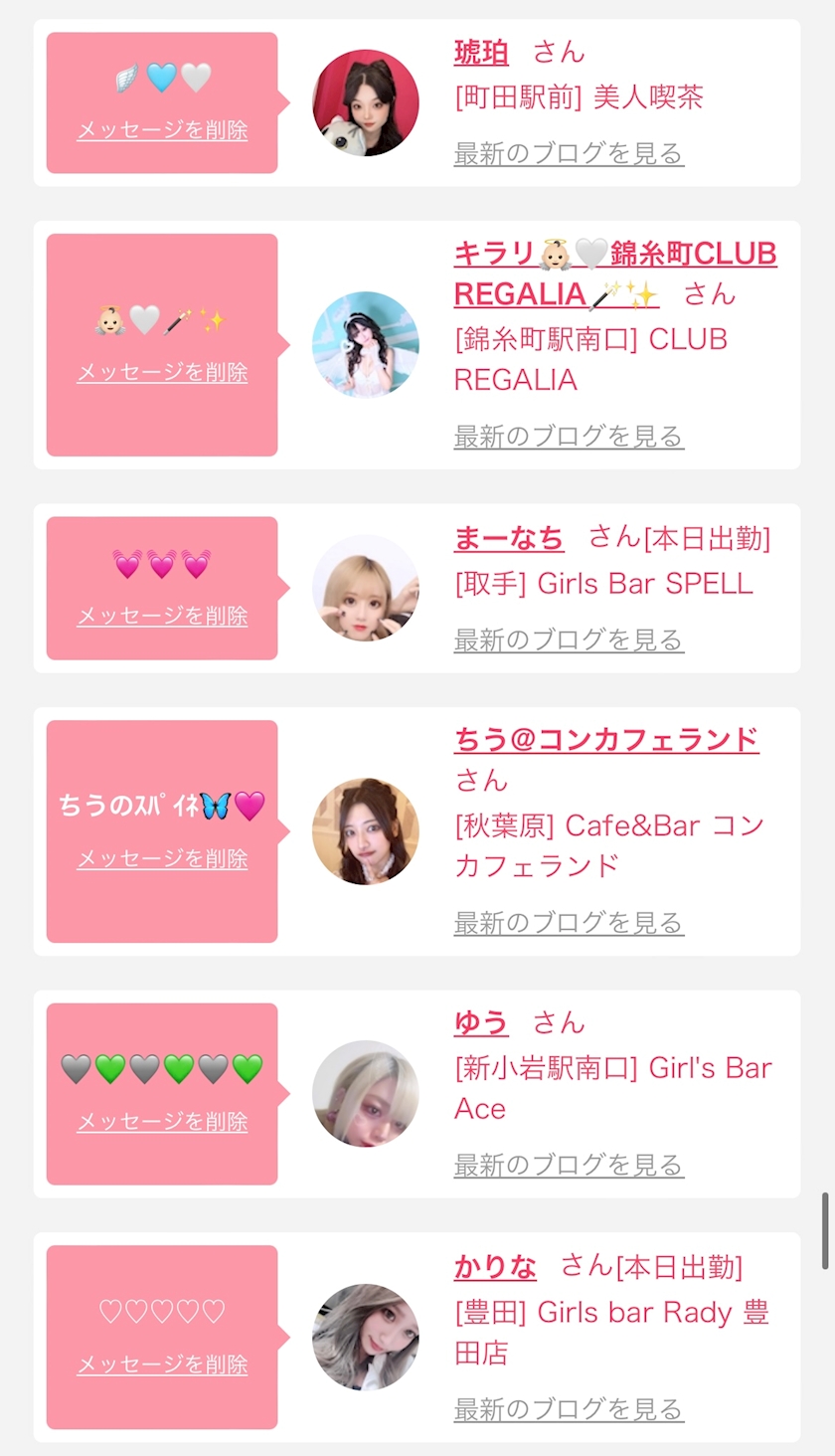Viewport: 835px width, 1456px height.
Task: Open まーなち's profile name link
Action: pyautogui.click(x=509, y=538)
